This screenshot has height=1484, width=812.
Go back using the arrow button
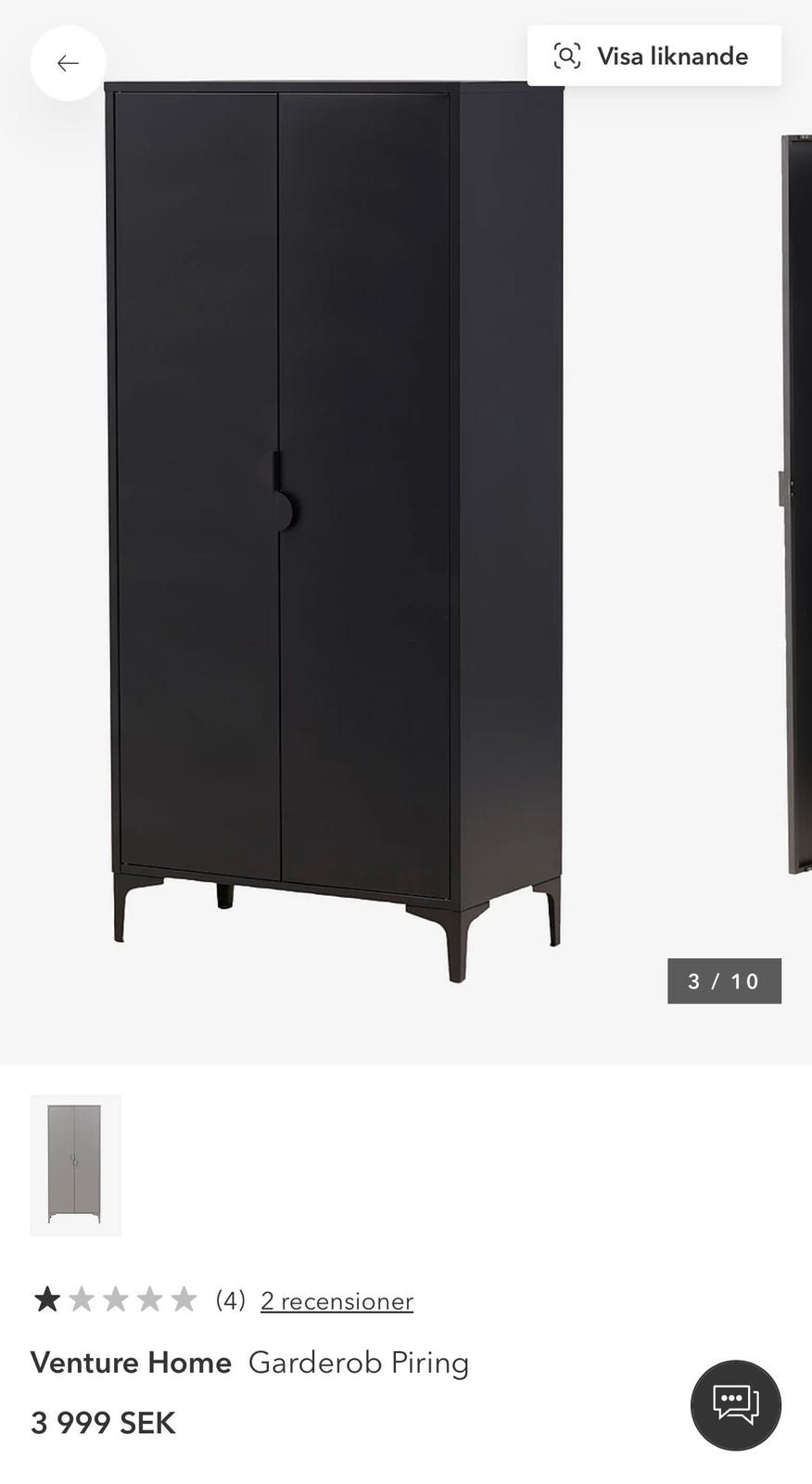coord(68,63)
